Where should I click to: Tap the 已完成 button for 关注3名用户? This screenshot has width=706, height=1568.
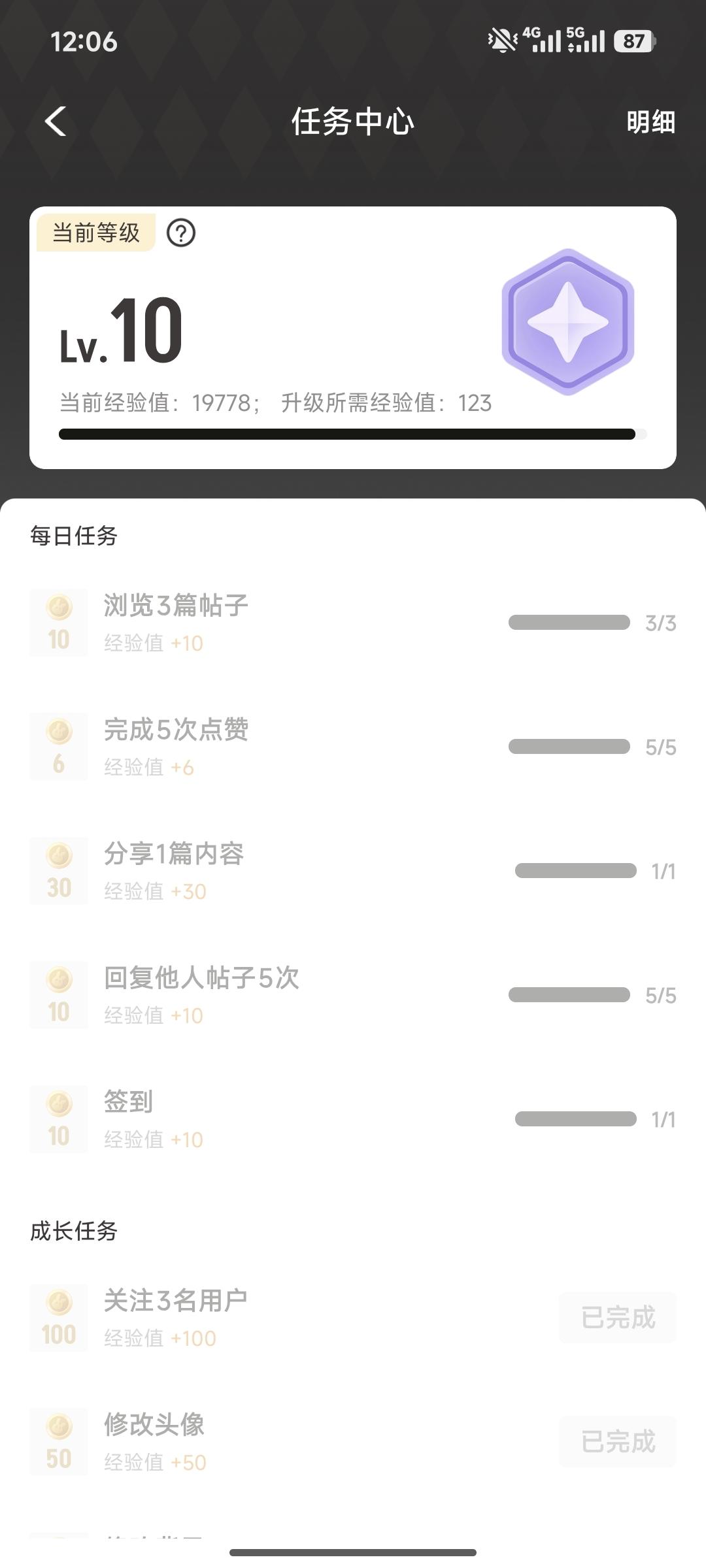pos(618,1318)
